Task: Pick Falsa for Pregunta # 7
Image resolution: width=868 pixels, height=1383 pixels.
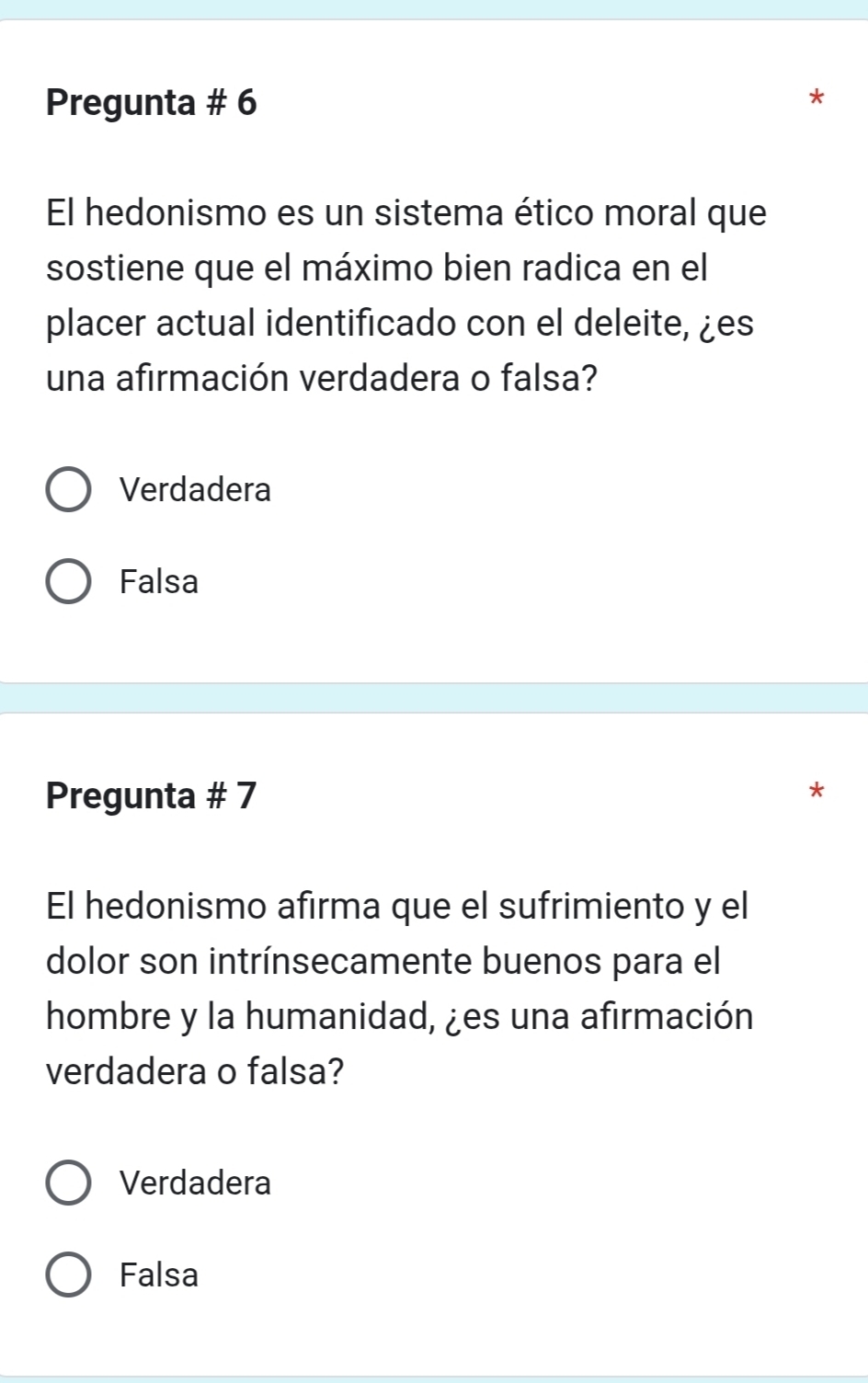Action: pos(69,1275)
